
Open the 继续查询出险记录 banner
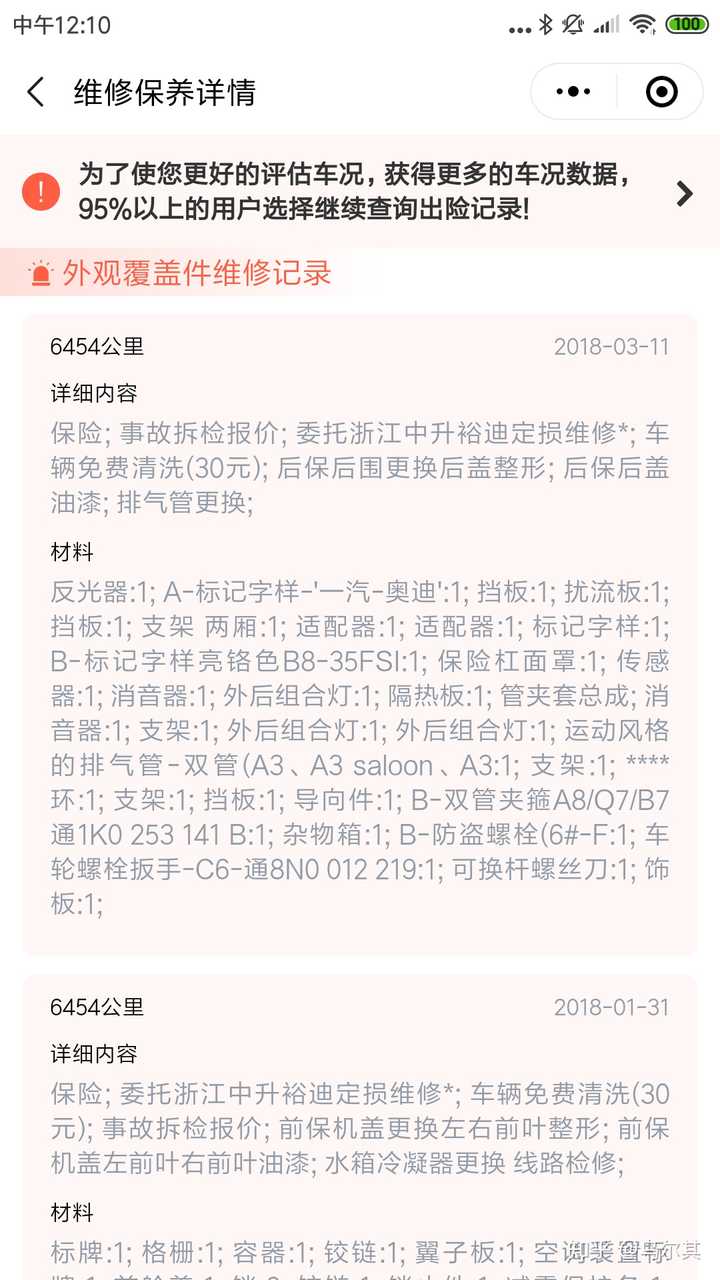coord(360,192)
